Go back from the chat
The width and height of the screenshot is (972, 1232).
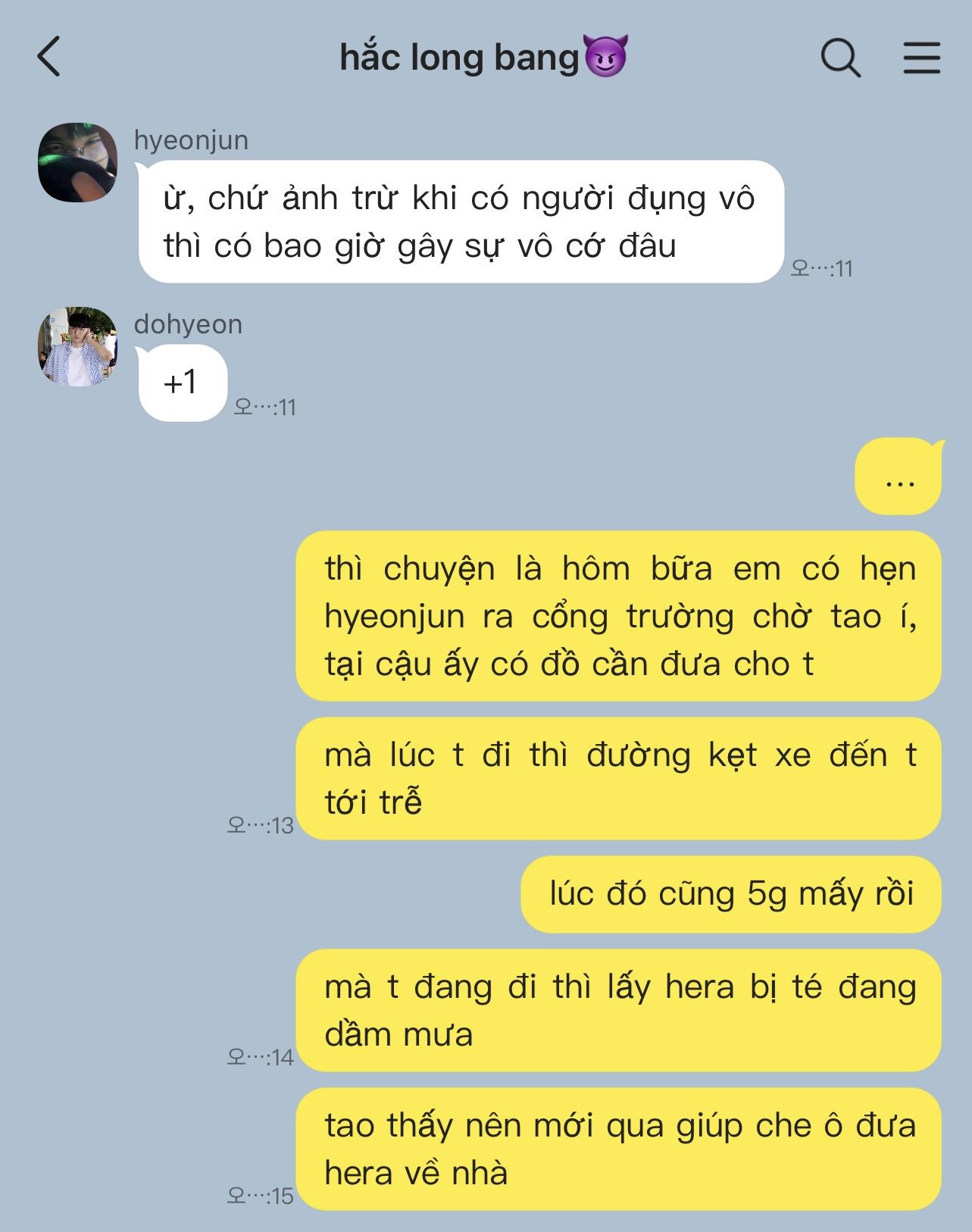pyautogui.click(x=48, y=58)
